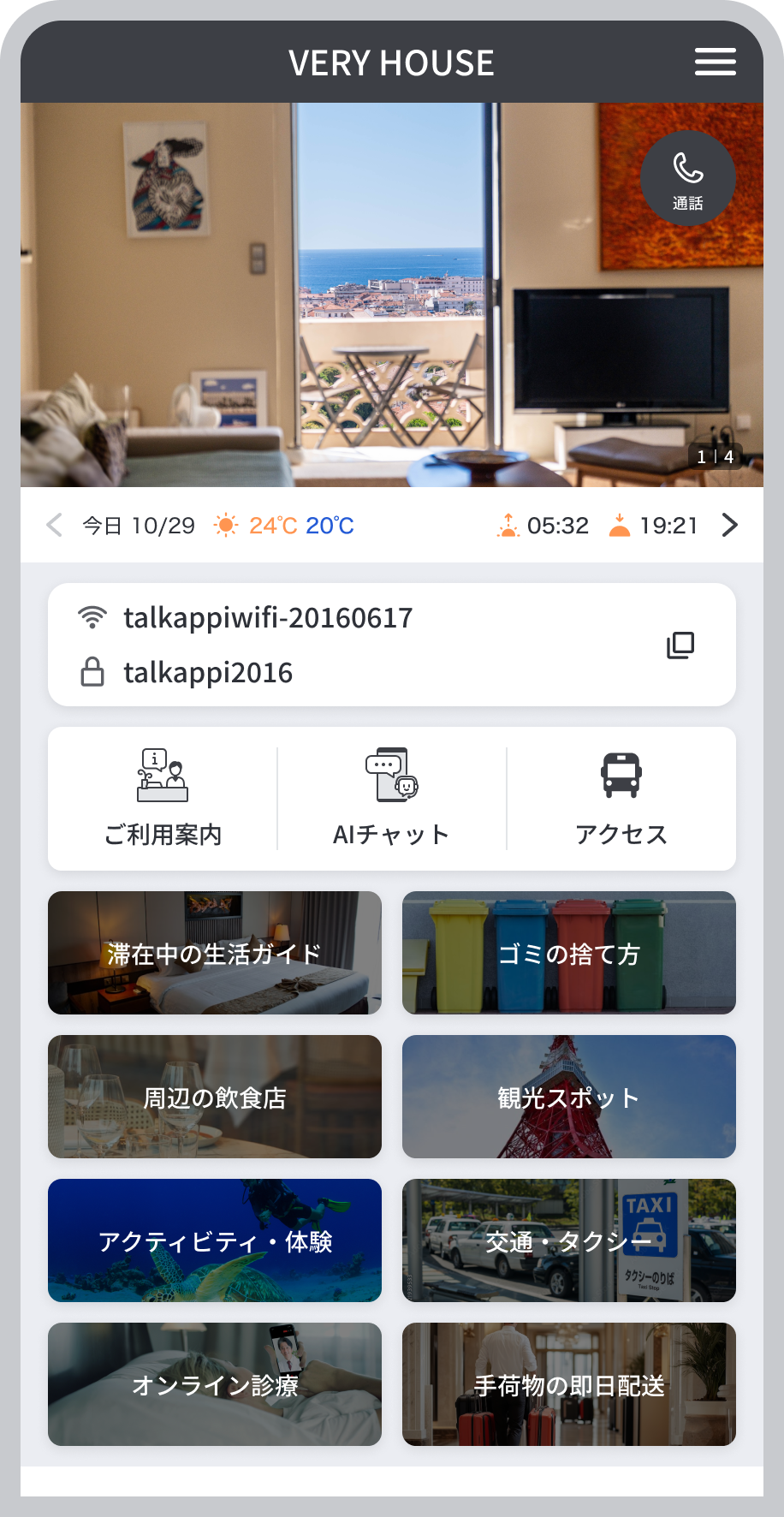Copy the WiFi credentials
Screen dimensions: 784x1517
[680, 645]
